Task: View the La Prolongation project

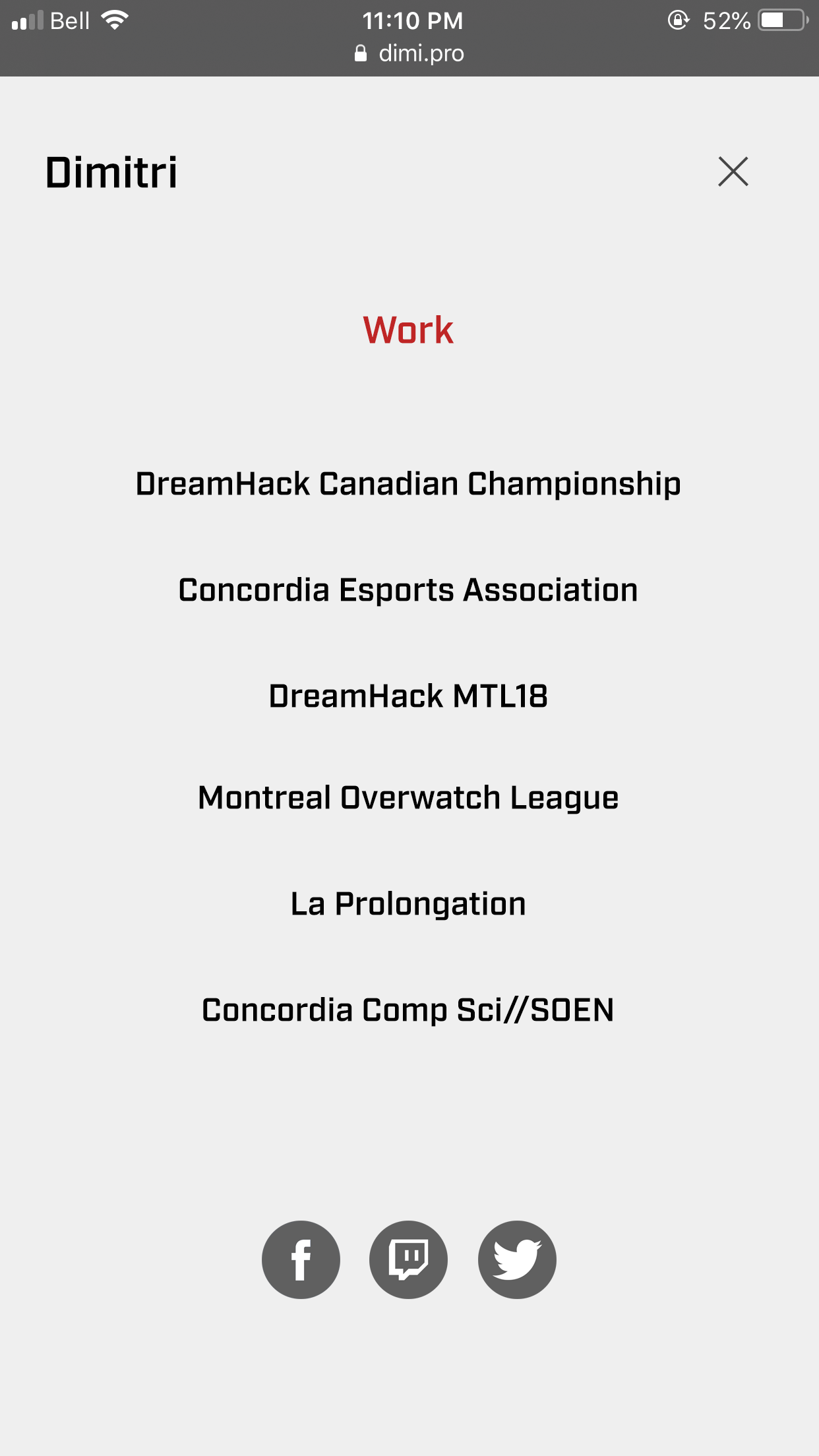Action: [x=408, y=904]
